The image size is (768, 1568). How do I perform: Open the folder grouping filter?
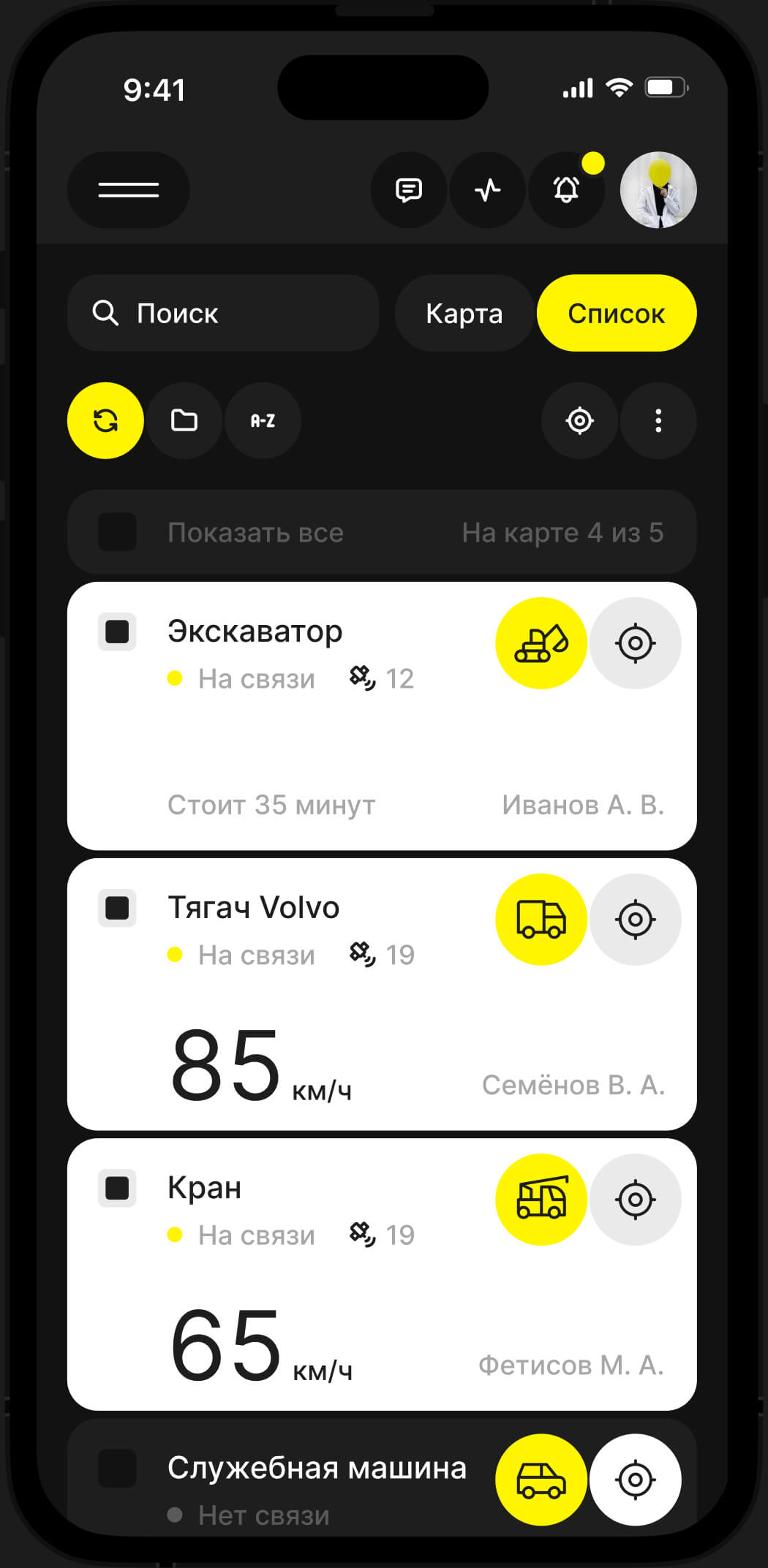pos(184,420)
